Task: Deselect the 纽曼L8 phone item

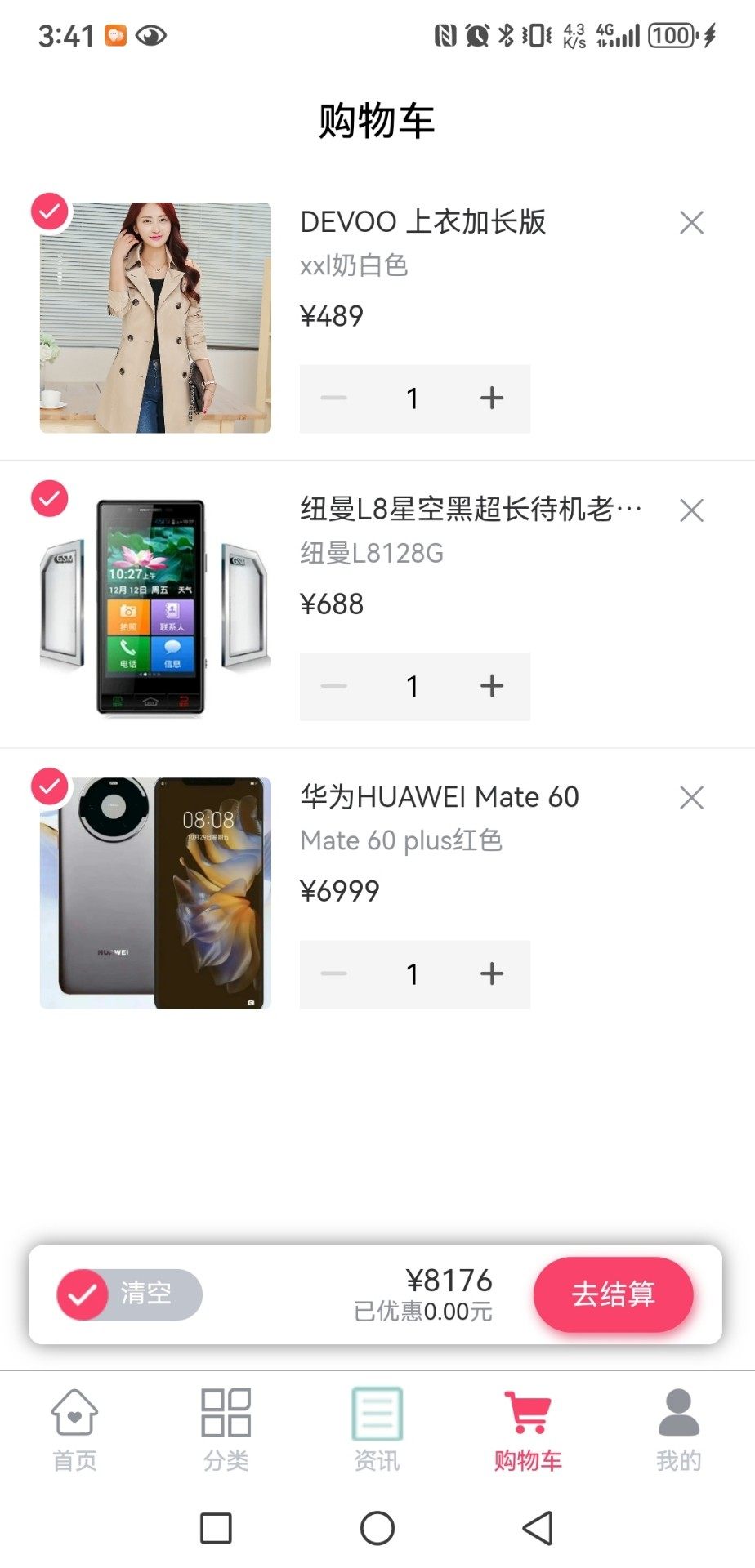Action: pyautogui.click(x=50, y=498)
